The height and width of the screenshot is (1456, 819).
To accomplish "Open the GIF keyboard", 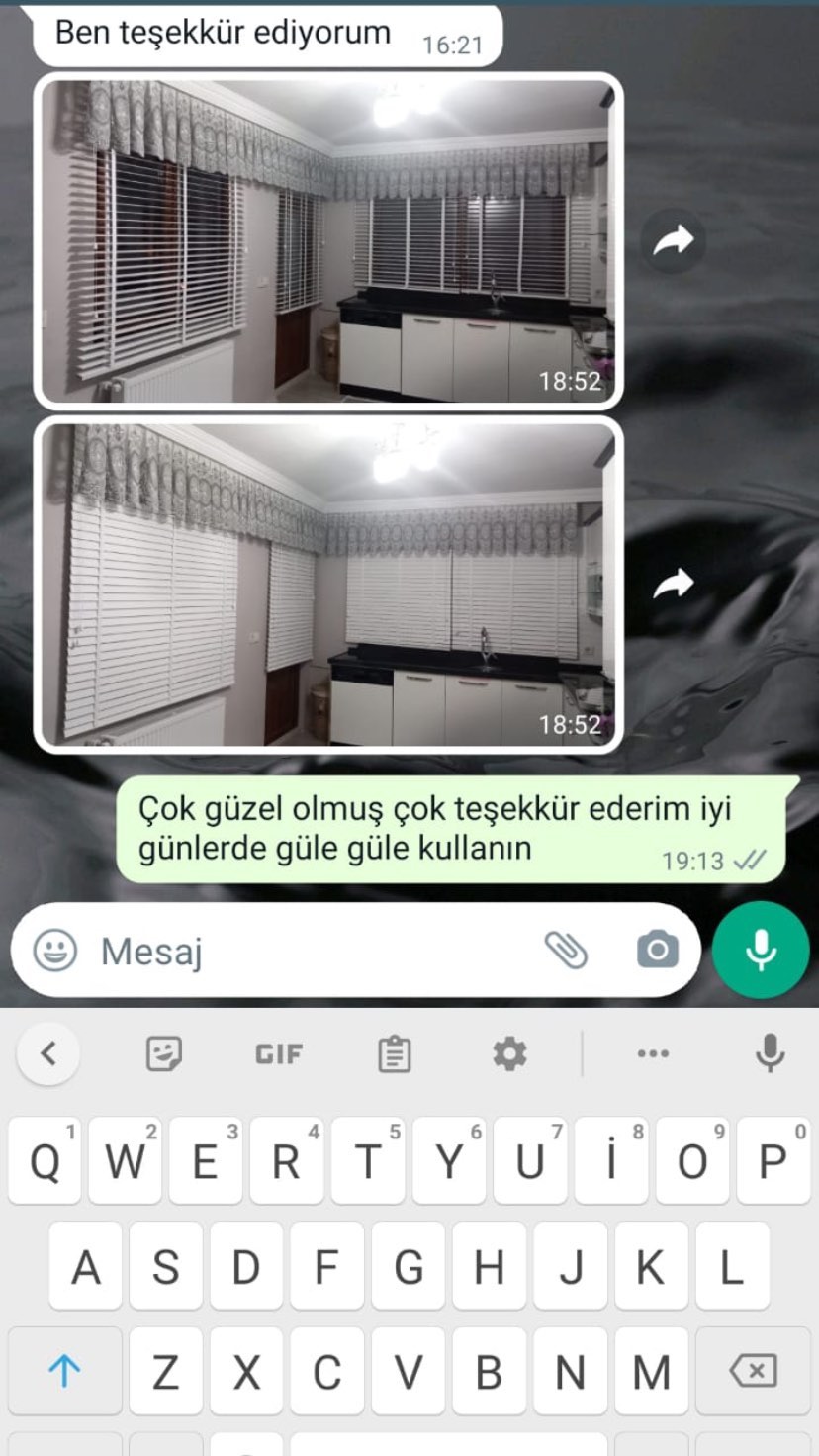I will [x=279, y=1054].
